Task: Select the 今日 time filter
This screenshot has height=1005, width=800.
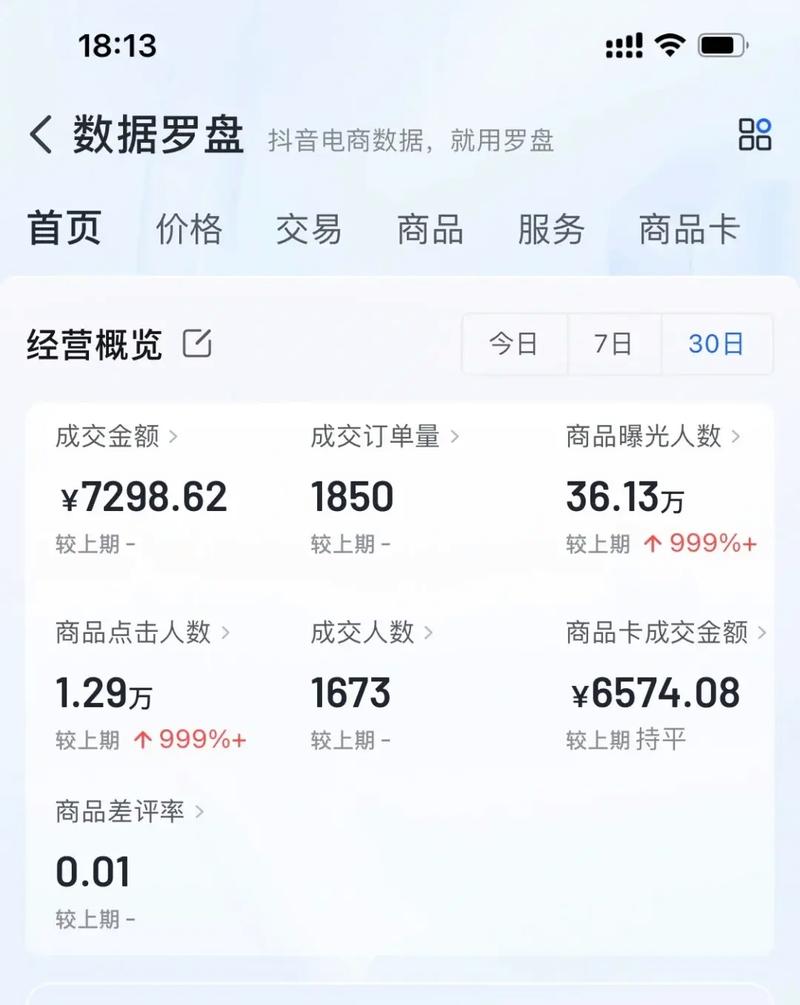Action: pos(512,344)
